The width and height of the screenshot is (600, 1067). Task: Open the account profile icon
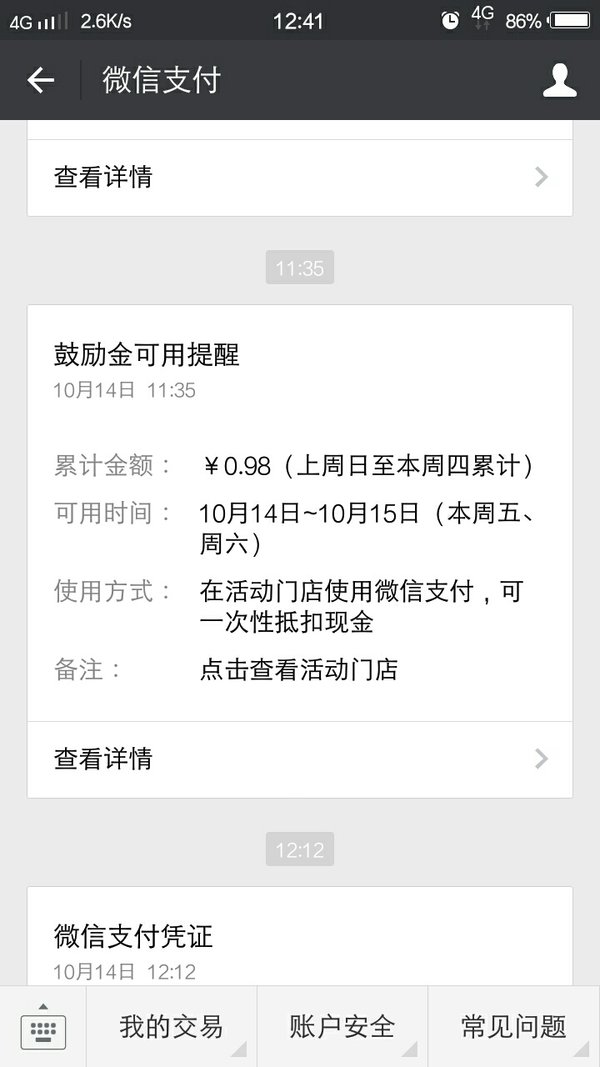[559, 80]
